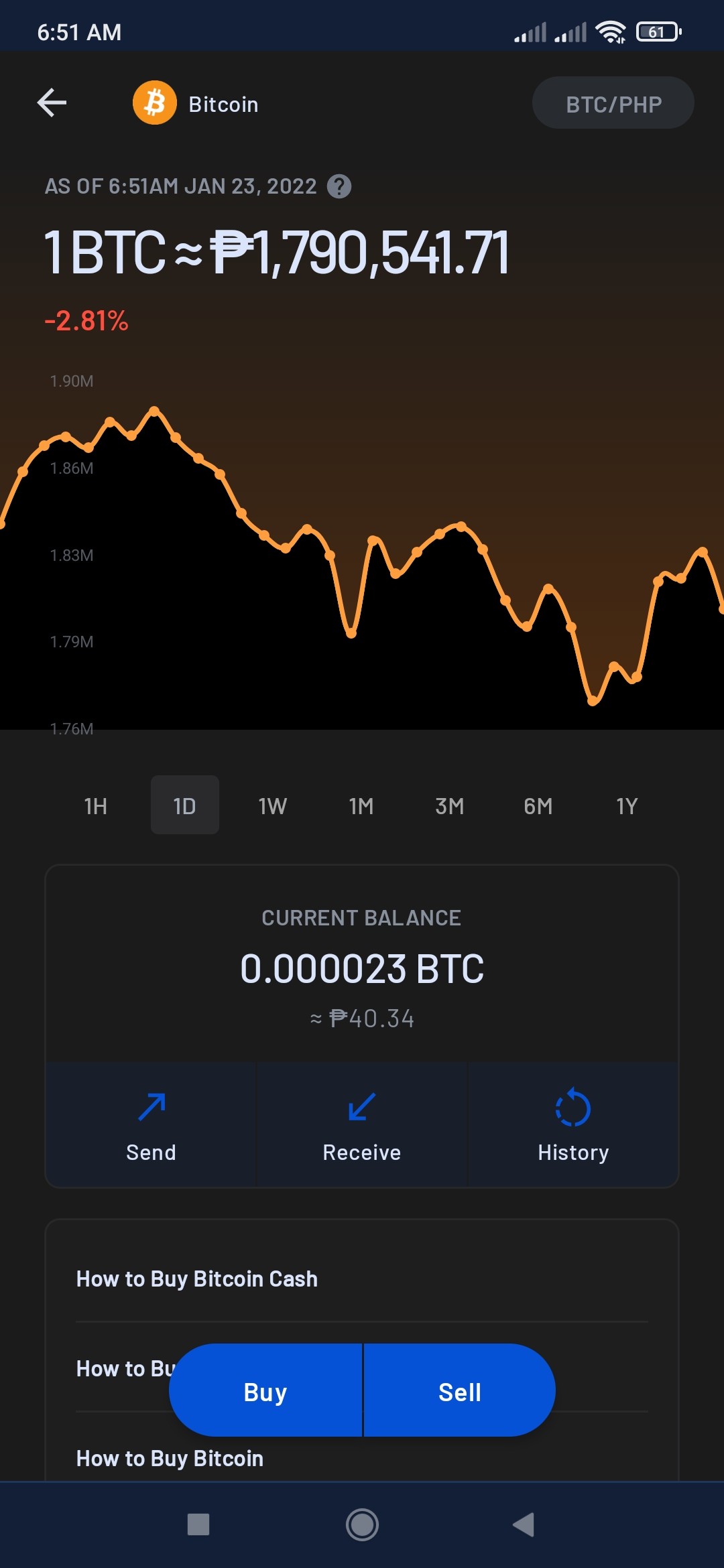Open Receive to get Bitcoin

pyautogui.click(x=362, y=1124)
